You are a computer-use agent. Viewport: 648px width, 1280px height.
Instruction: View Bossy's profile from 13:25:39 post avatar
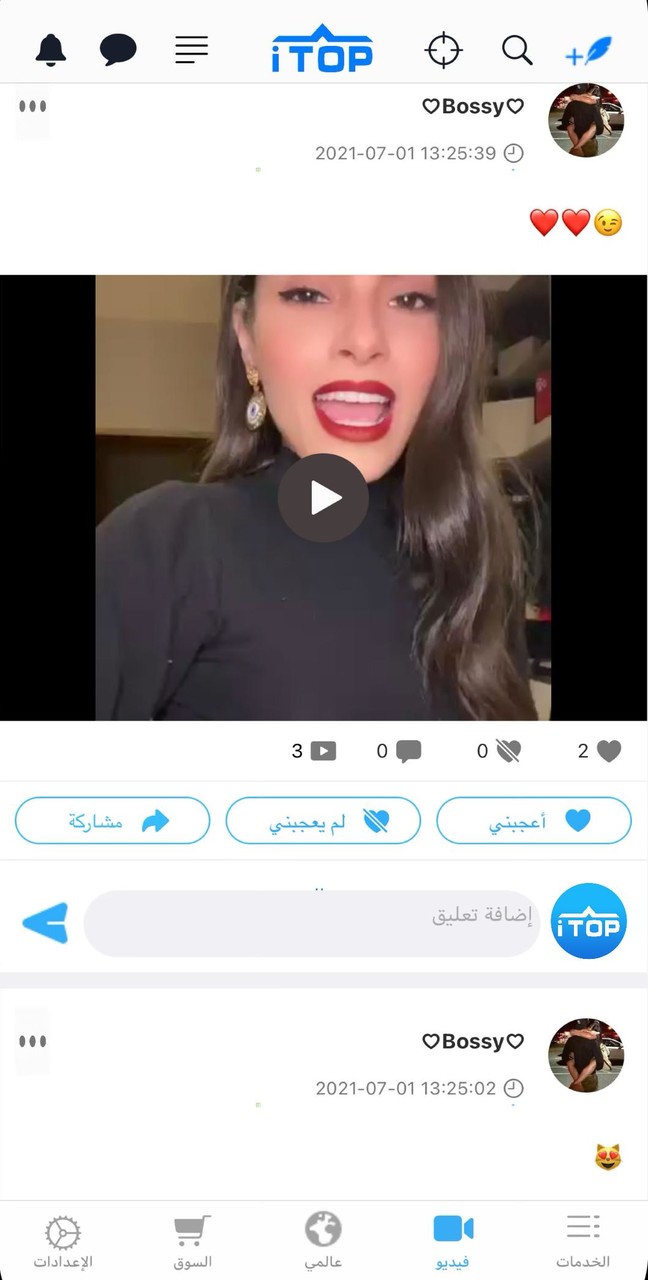(x=586, y=121)
